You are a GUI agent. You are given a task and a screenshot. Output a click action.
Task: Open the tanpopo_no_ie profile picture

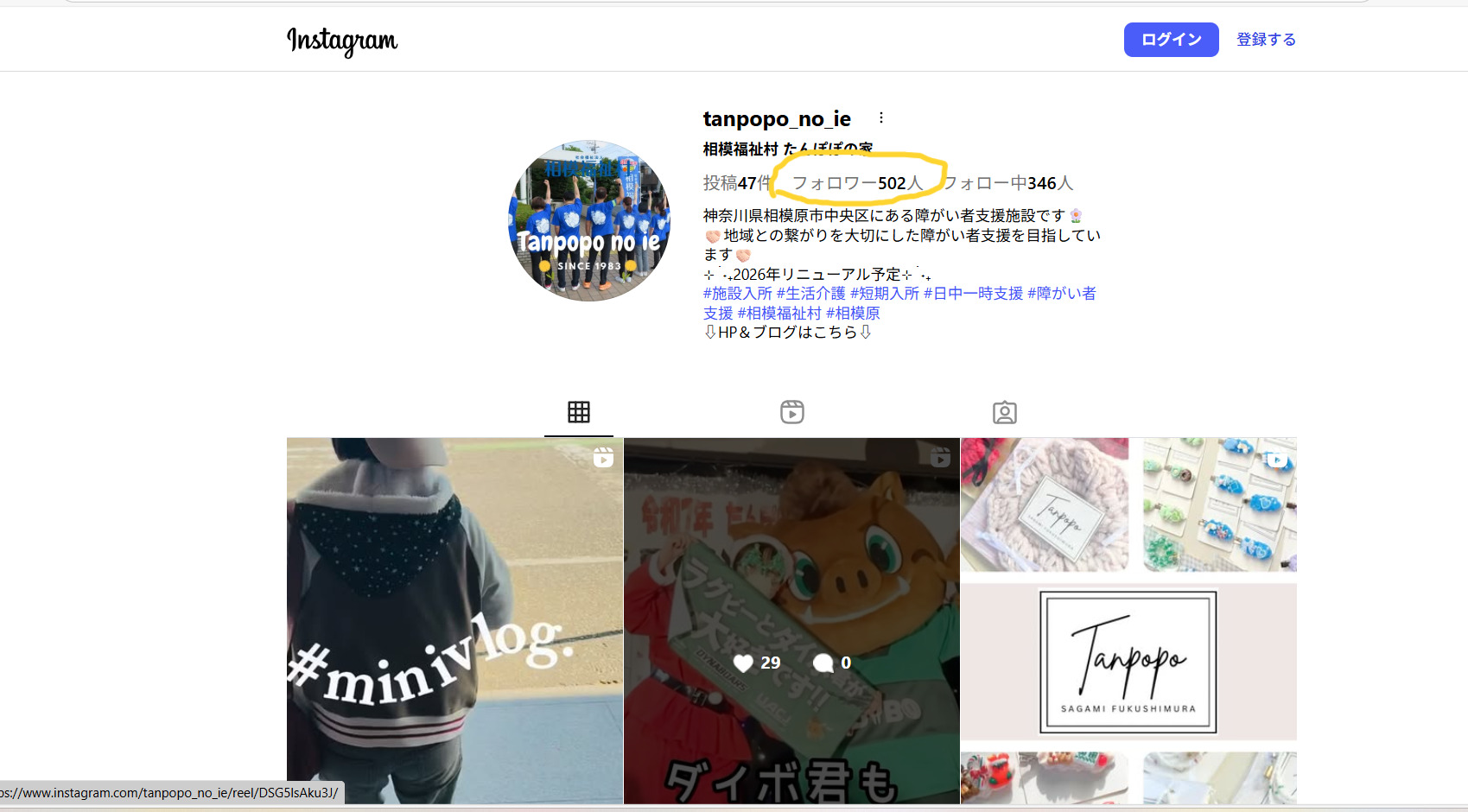(x=589, y=221)
